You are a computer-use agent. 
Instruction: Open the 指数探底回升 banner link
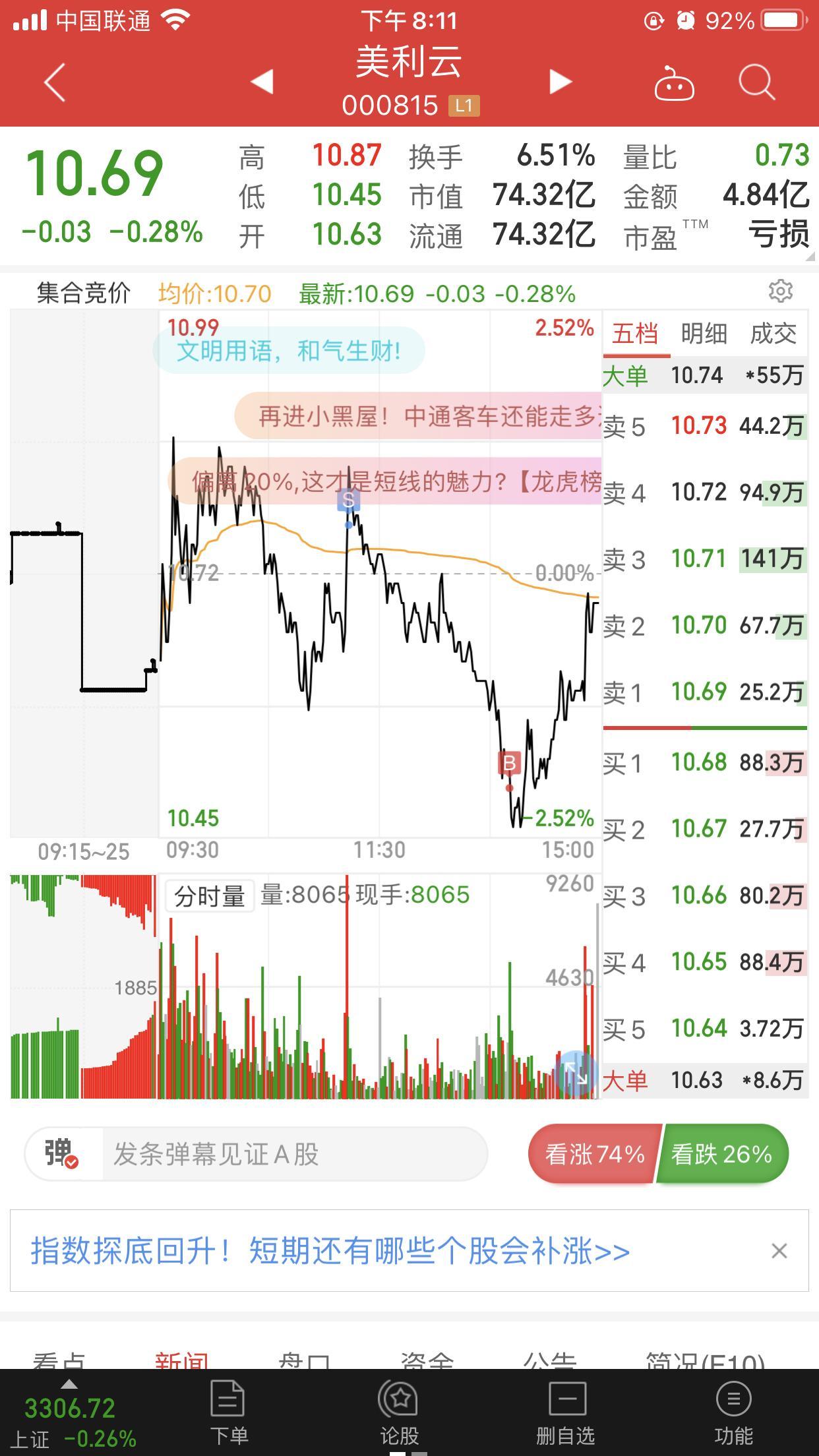coord(330,1251)
